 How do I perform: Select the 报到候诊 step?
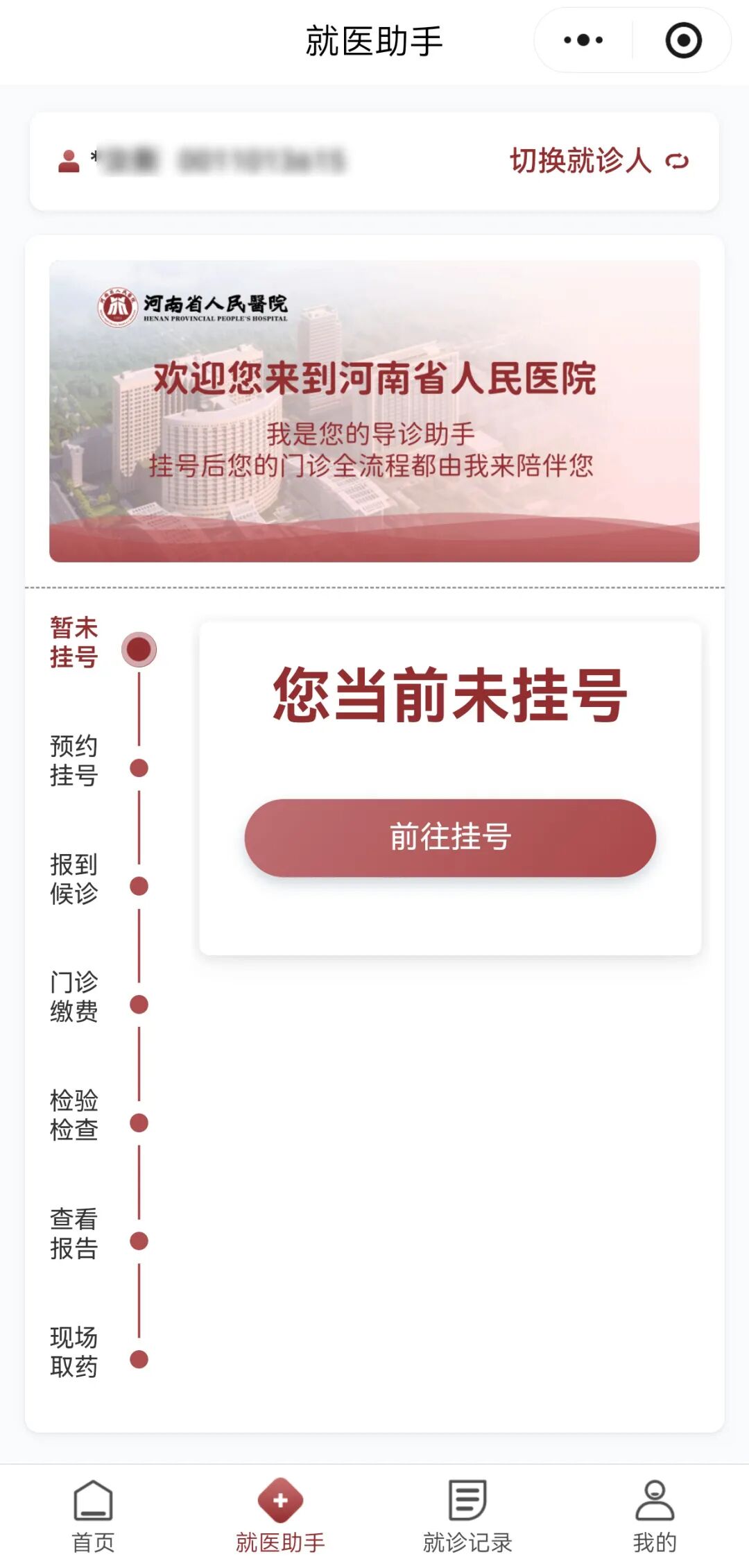tap(74, 879)
